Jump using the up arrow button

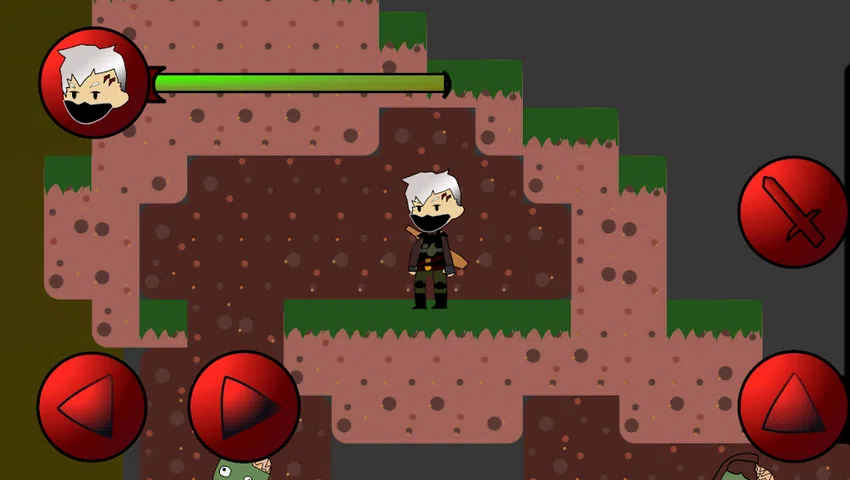[x=793, y=406]
